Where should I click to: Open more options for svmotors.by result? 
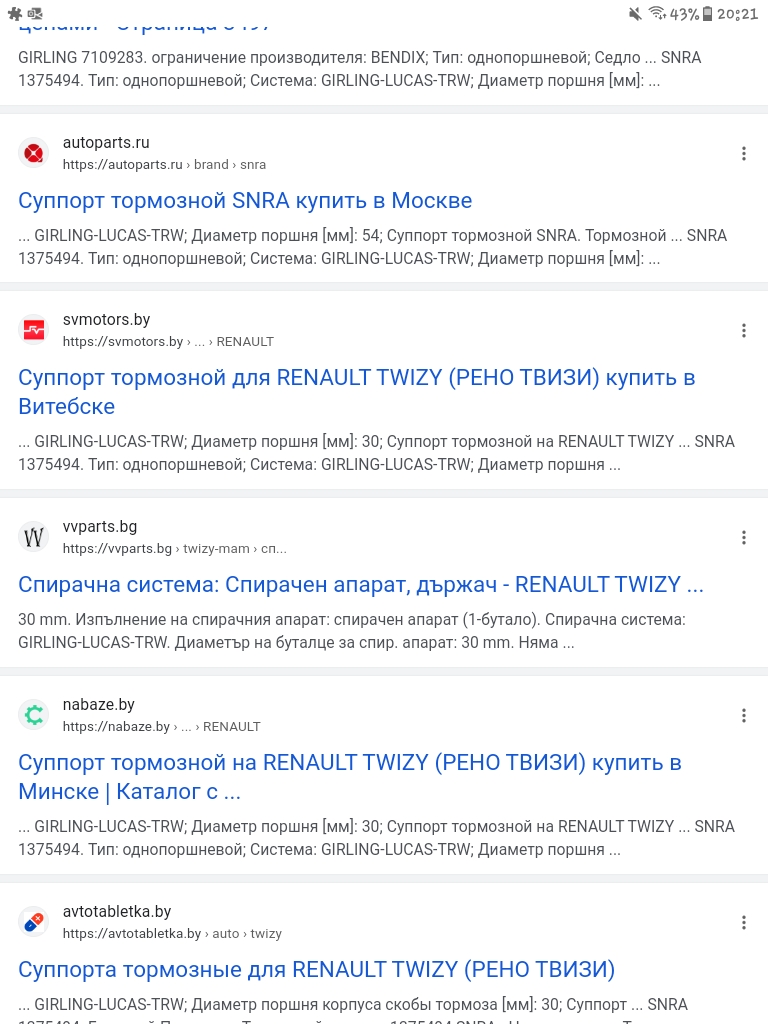743,331
